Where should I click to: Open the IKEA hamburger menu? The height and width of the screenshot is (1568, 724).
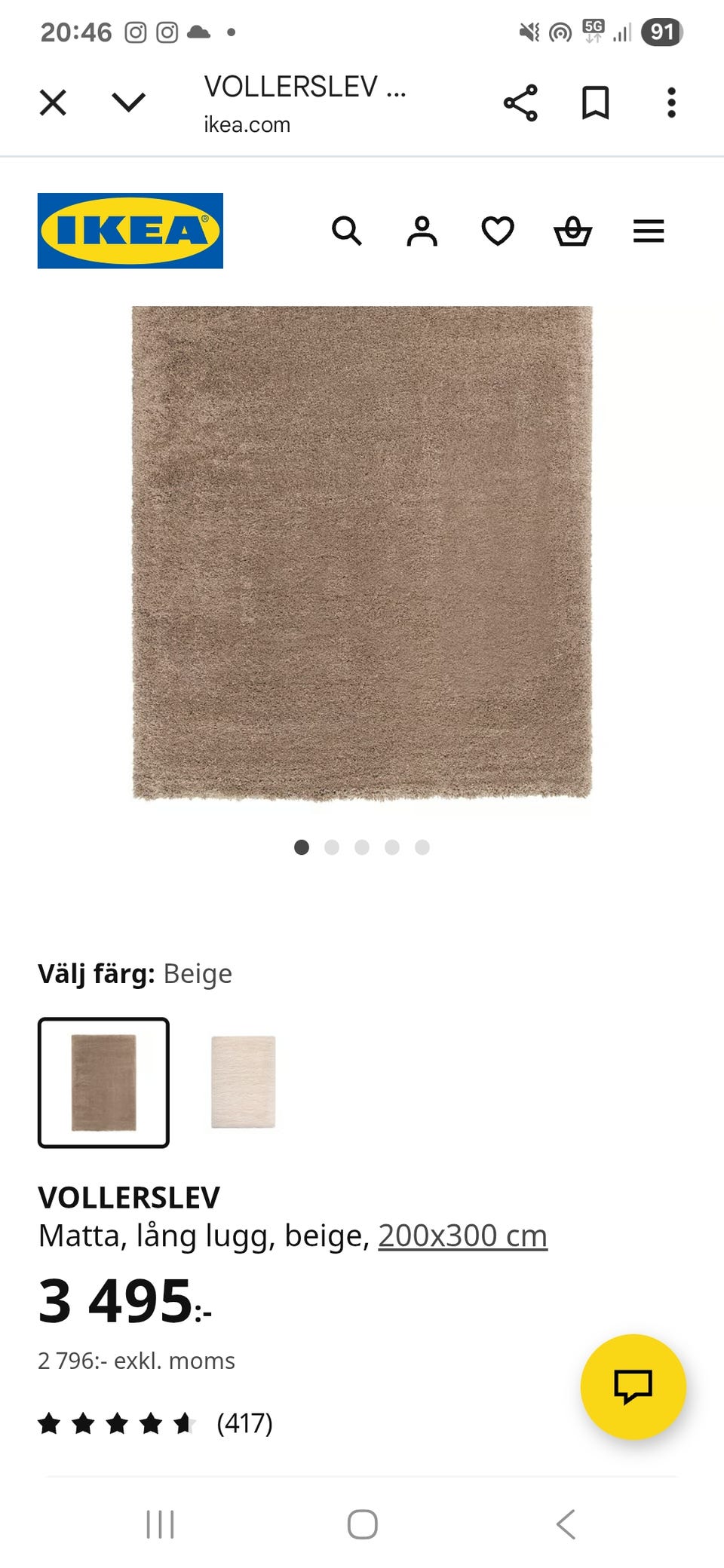(648, 231)
